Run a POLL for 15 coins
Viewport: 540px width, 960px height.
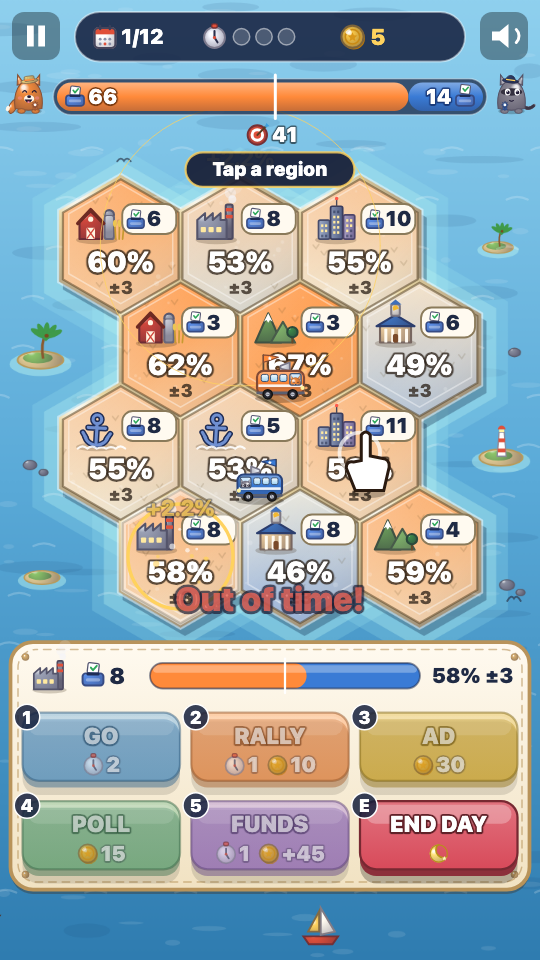(101, 836)
